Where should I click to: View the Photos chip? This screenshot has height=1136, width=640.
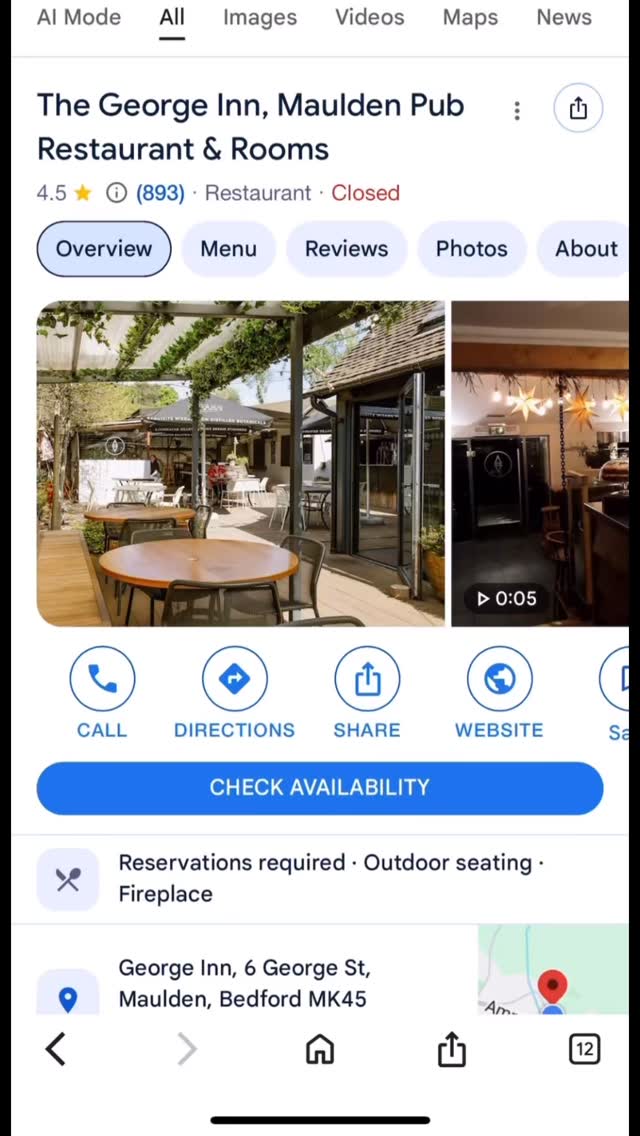click(x=471, y=249)
